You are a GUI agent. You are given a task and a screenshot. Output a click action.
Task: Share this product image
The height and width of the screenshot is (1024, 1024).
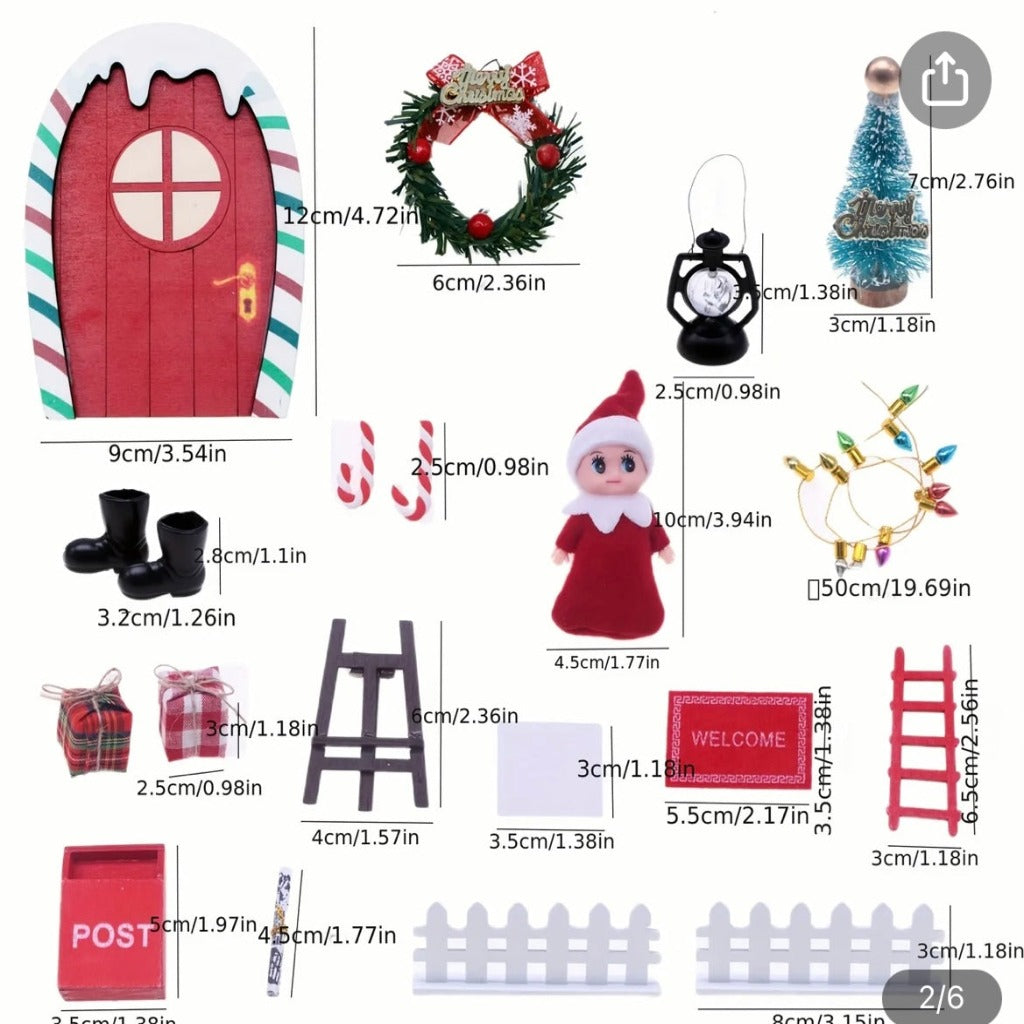coord(944,81)
